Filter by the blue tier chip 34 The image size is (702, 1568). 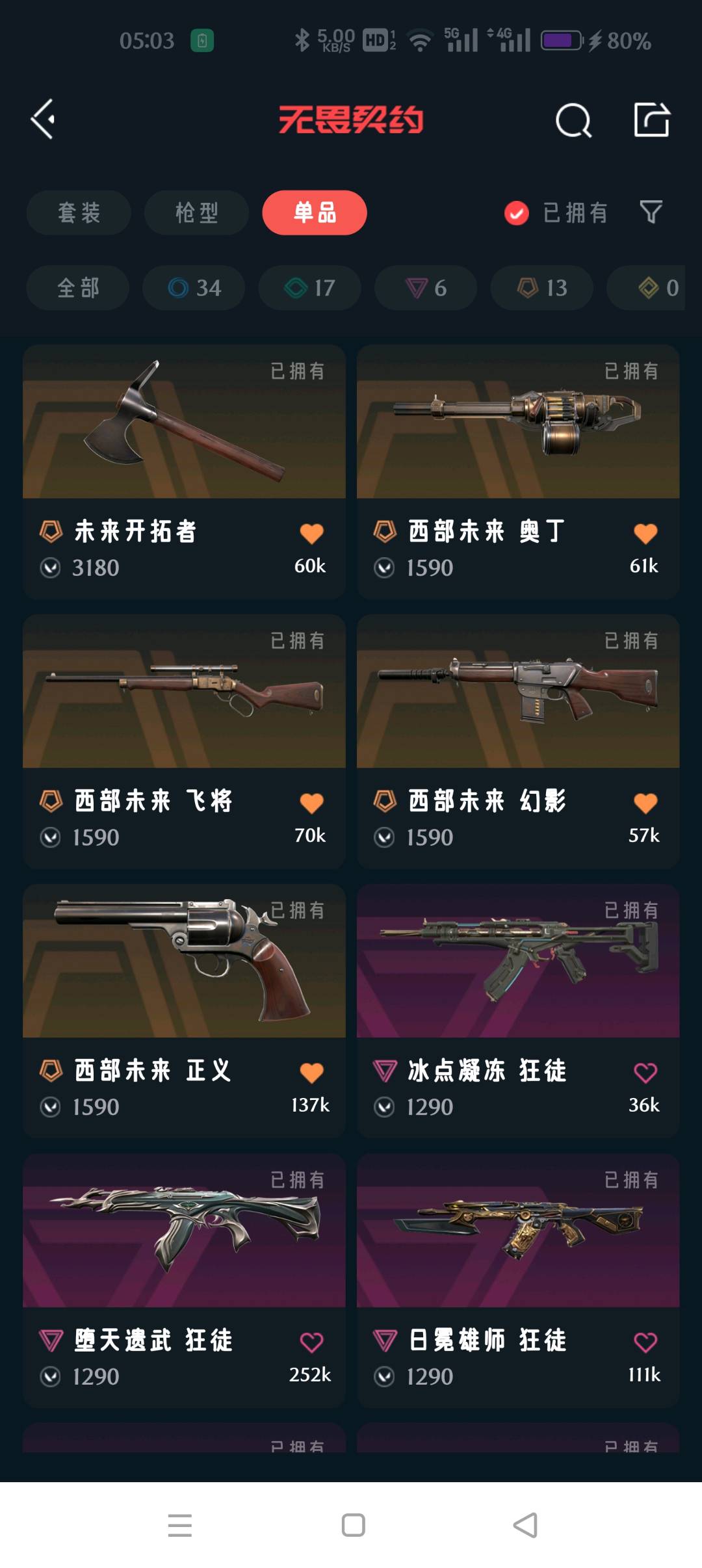tap(194, 287)
